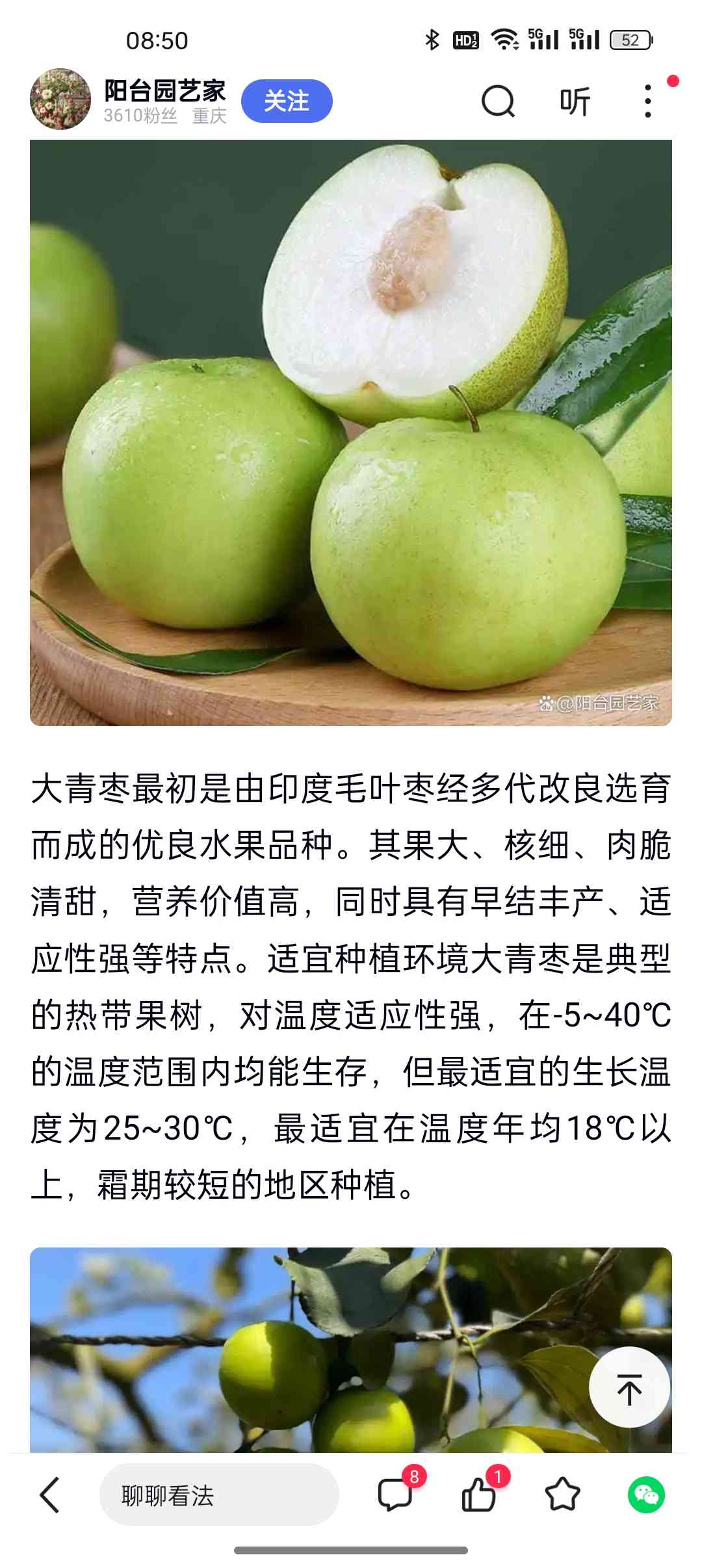This screenshot has width=702, height=1568.
Task: Bookmark the article with the star icon
Action: 562,1495
